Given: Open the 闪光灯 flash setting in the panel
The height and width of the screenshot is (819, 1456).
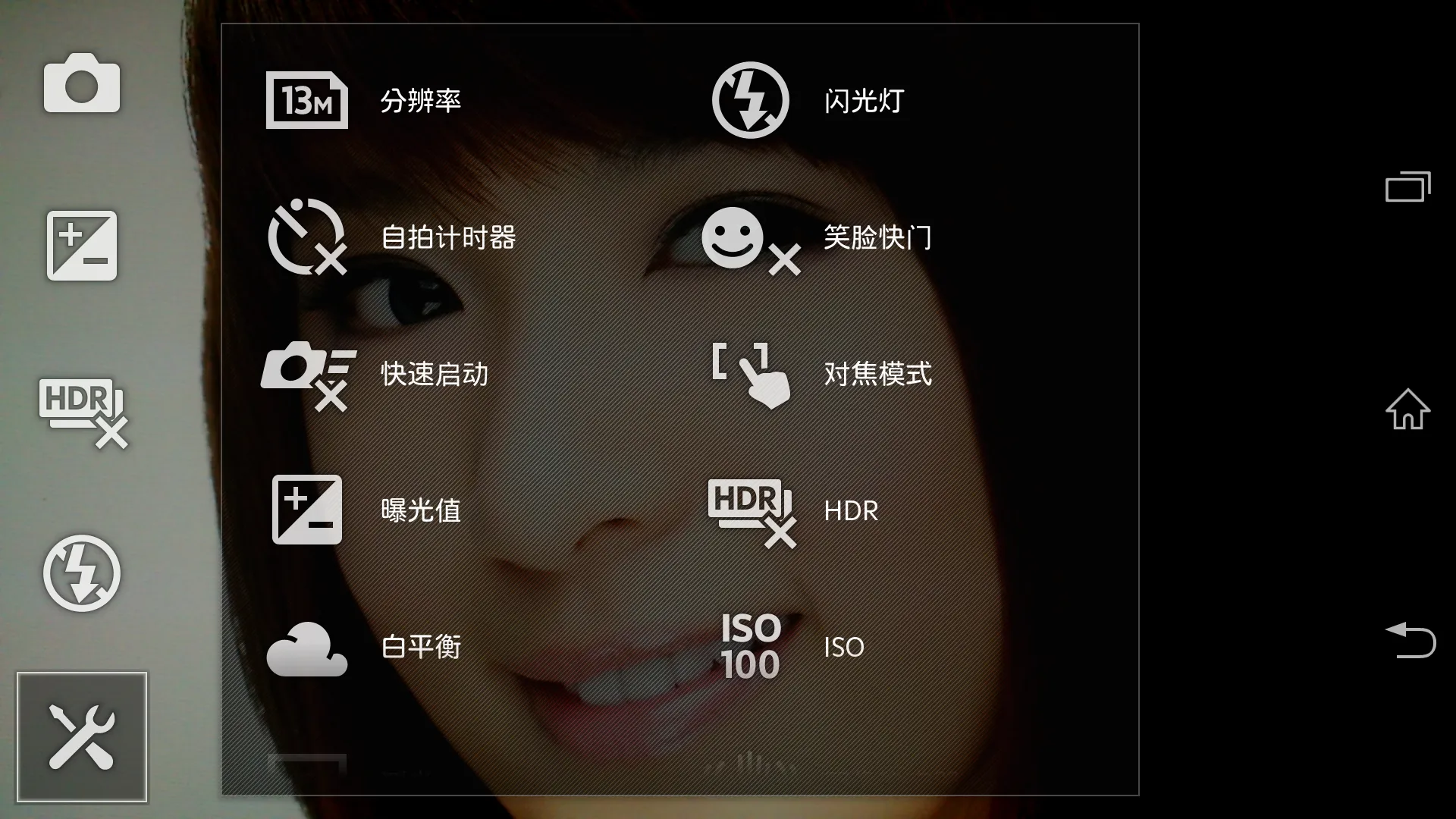Looking at the screenshot, I should (x=808, y=100).
